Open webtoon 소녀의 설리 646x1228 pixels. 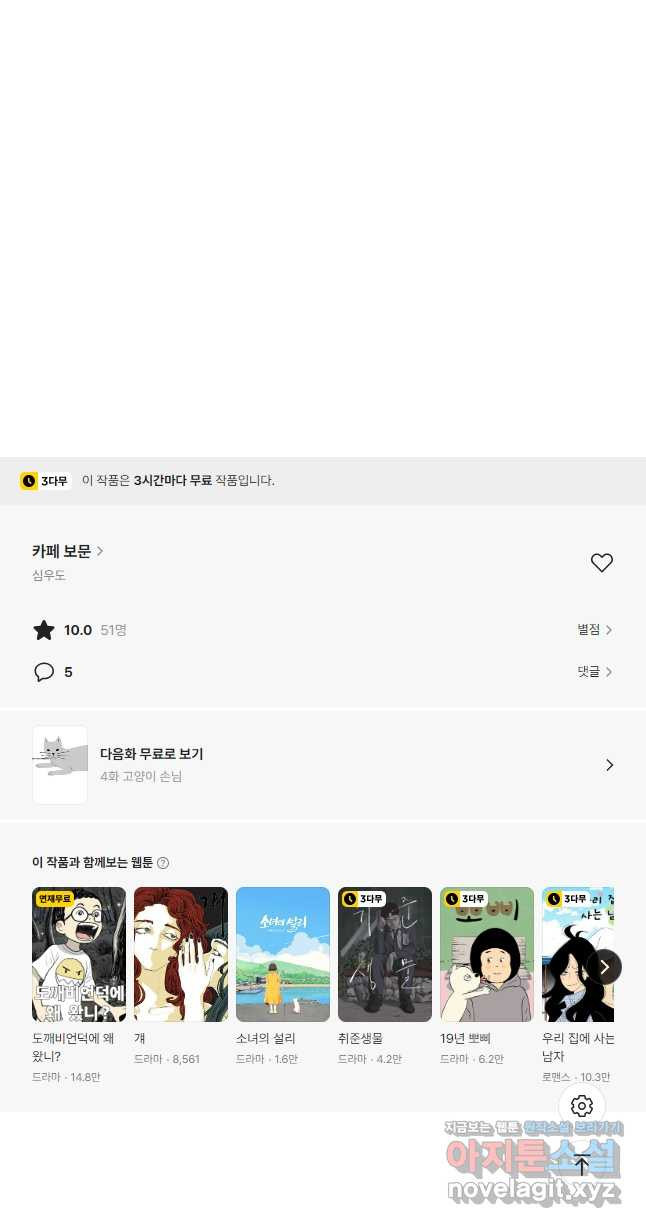(283, 954)
